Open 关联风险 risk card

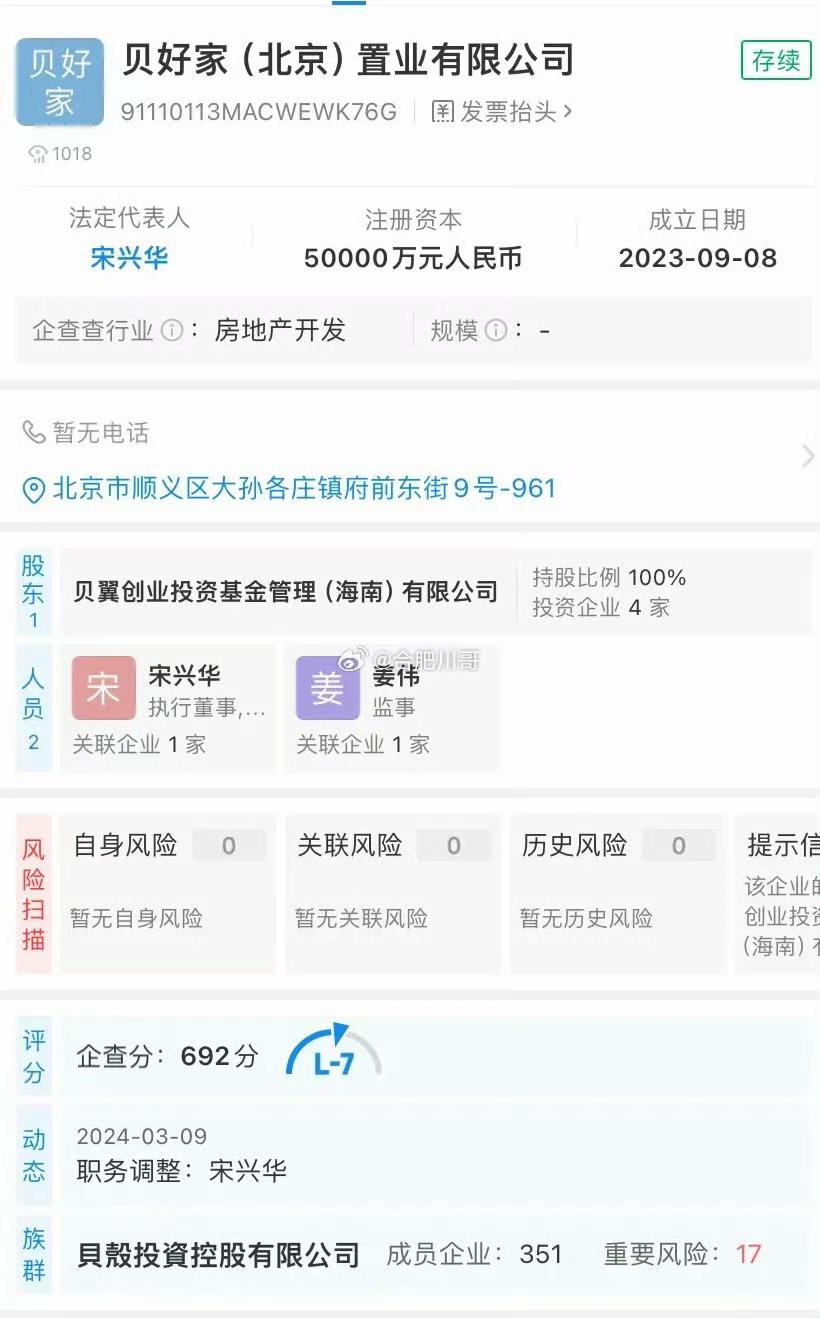(x=393, y=894)
